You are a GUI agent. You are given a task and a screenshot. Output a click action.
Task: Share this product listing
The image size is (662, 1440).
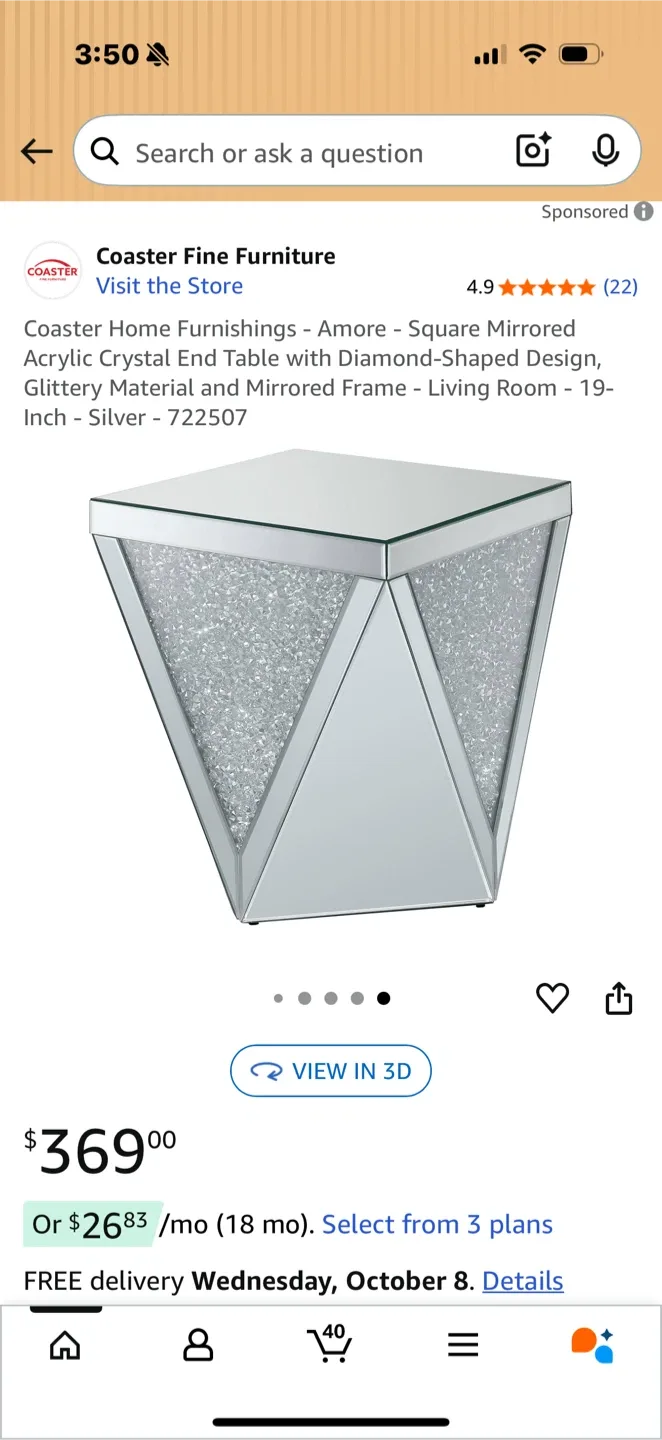point(619,998)
